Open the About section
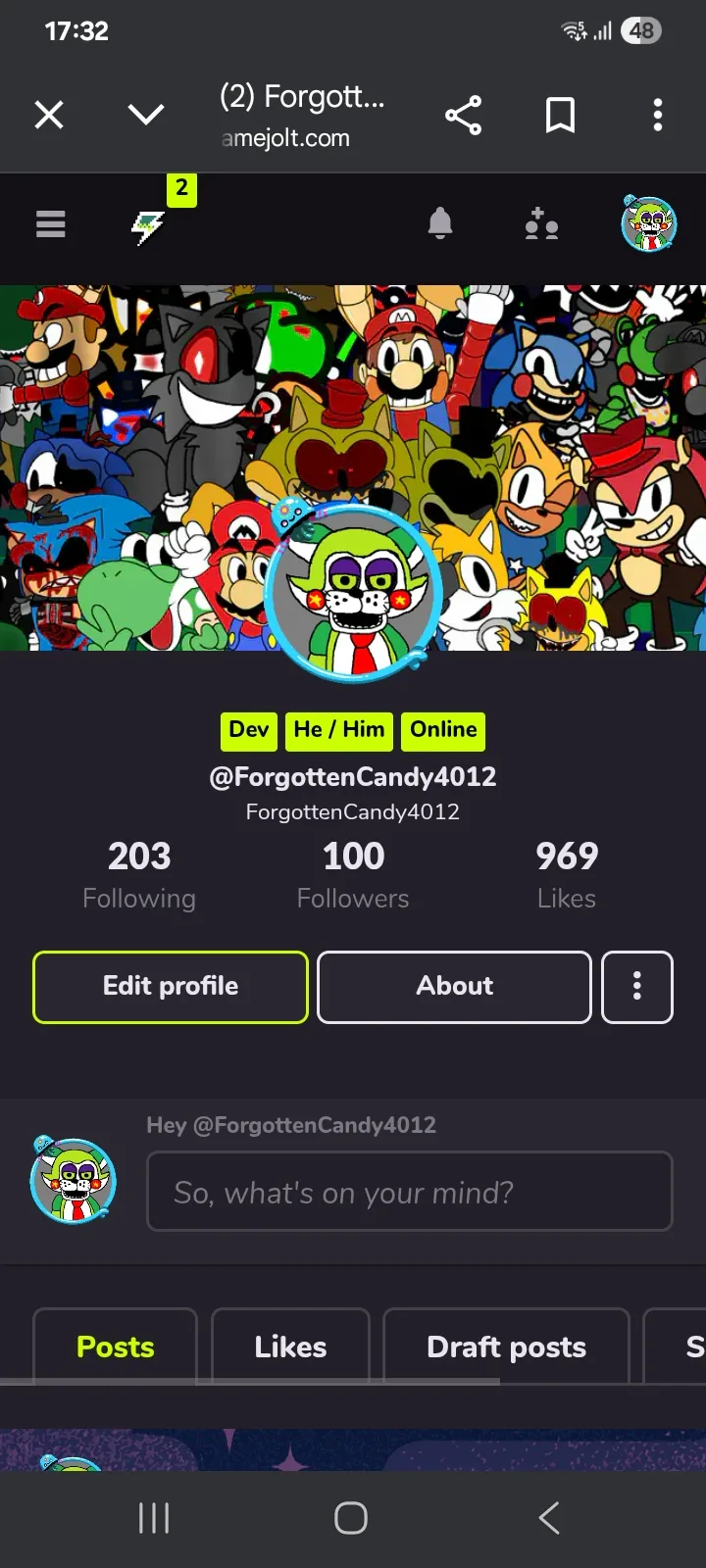706x1568 pixels. (454, 987)
